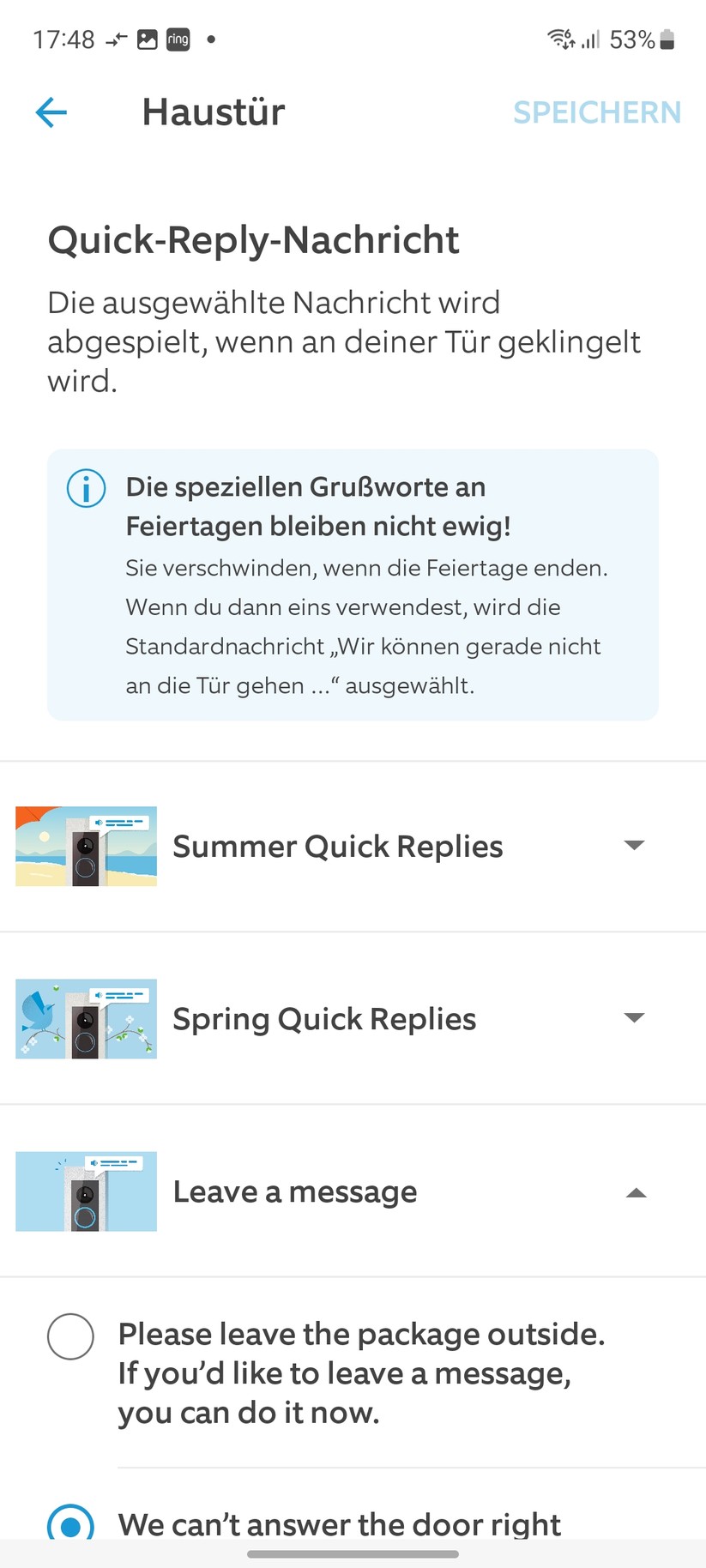Tap the Leave a message doorbell thumbnail
This screenshot has height=1568, width=706.
pyautogui.click(x=86, y=1191)
